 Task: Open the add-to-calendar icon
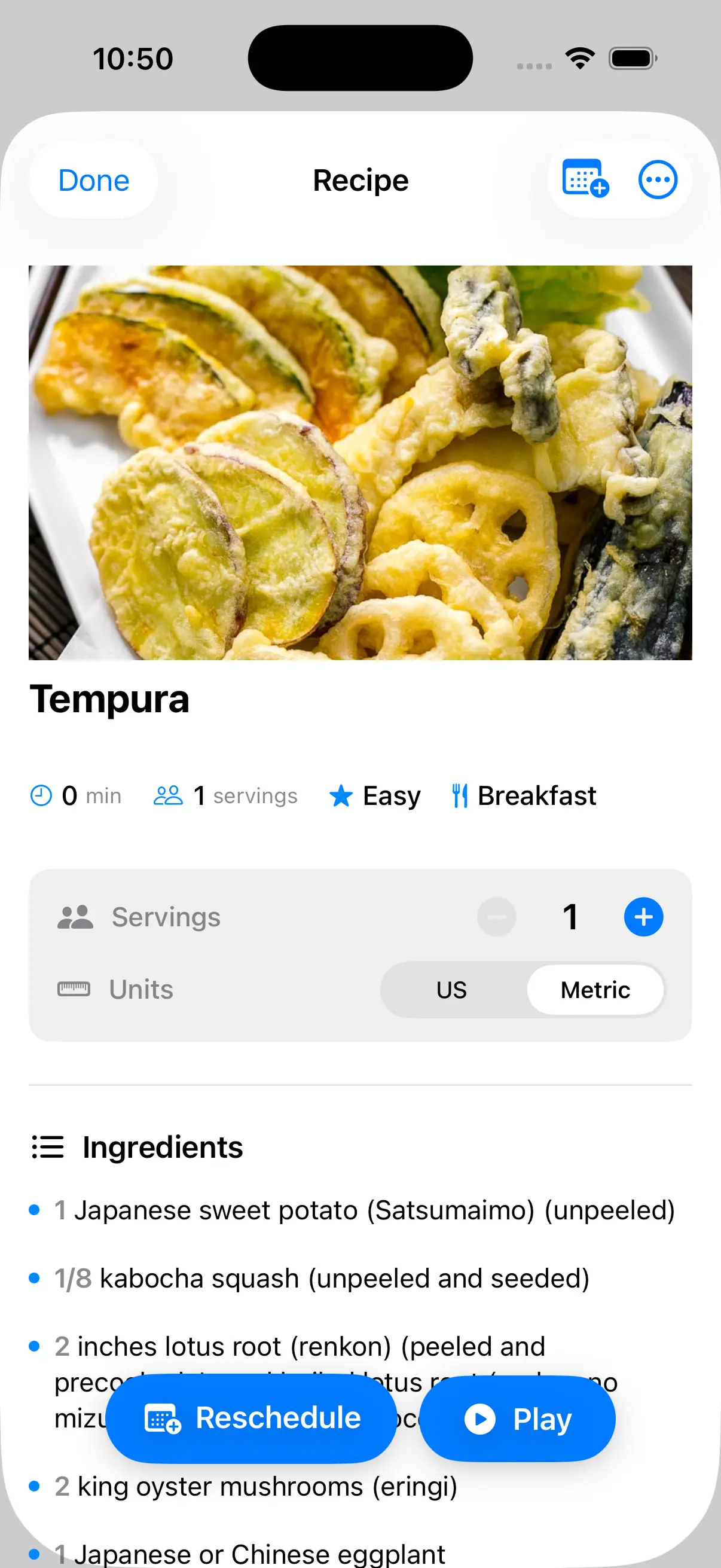582,179
